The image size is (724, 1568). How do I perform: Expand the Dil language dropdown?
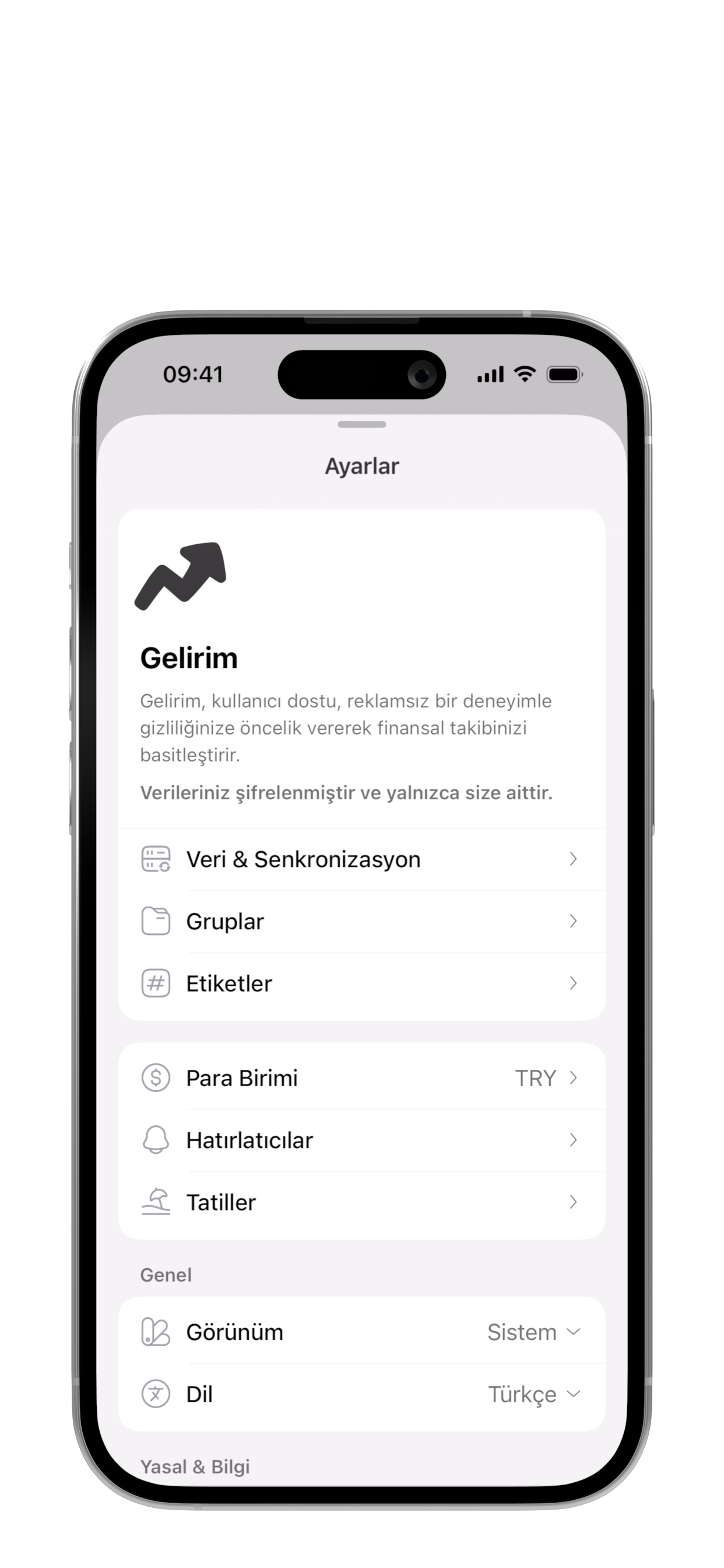coord(533,1395)
